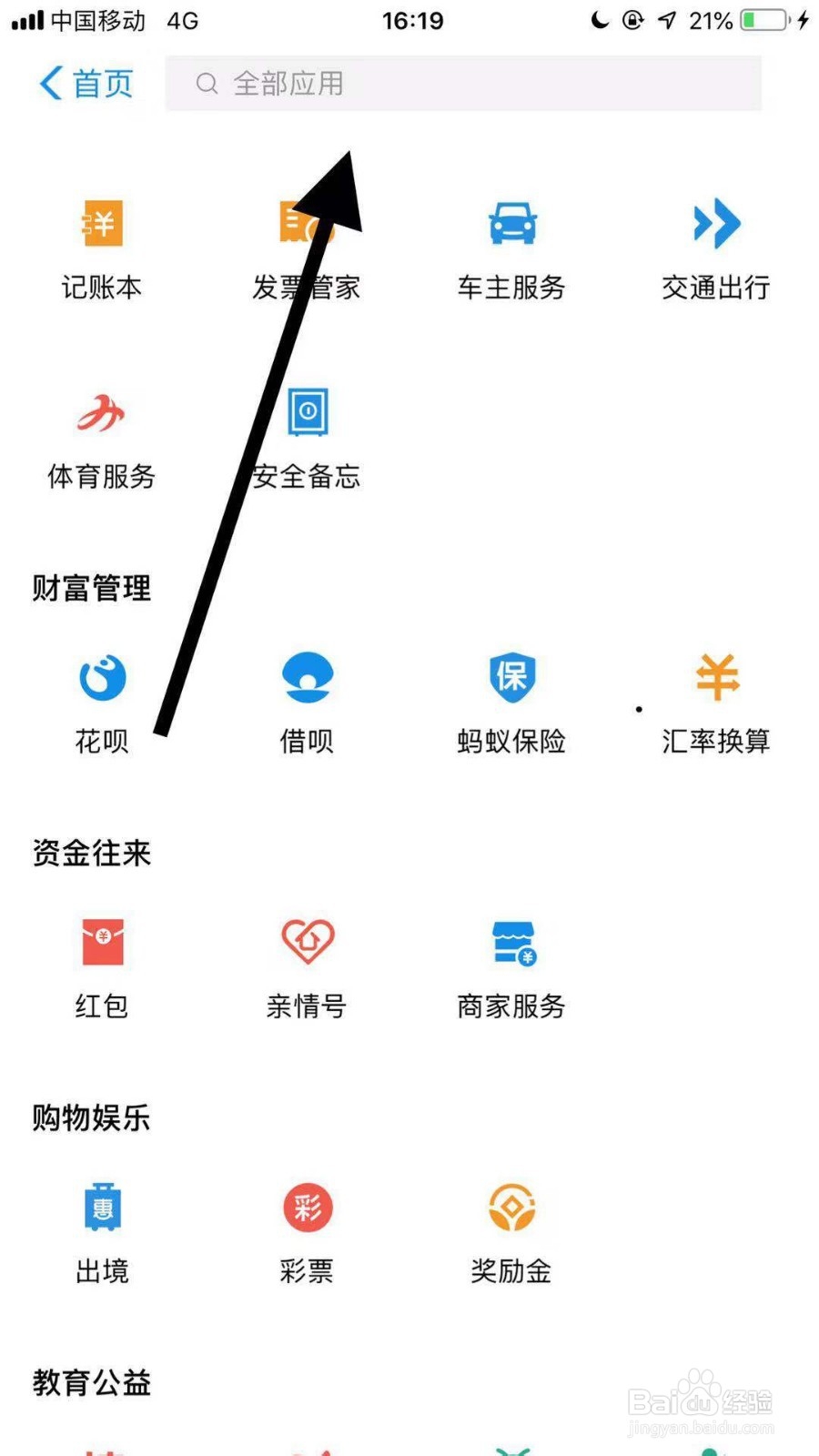Viewport: 819px width, 1456px height.
Task: Tap the 财富管理 section header
Action: pos(91,587)
